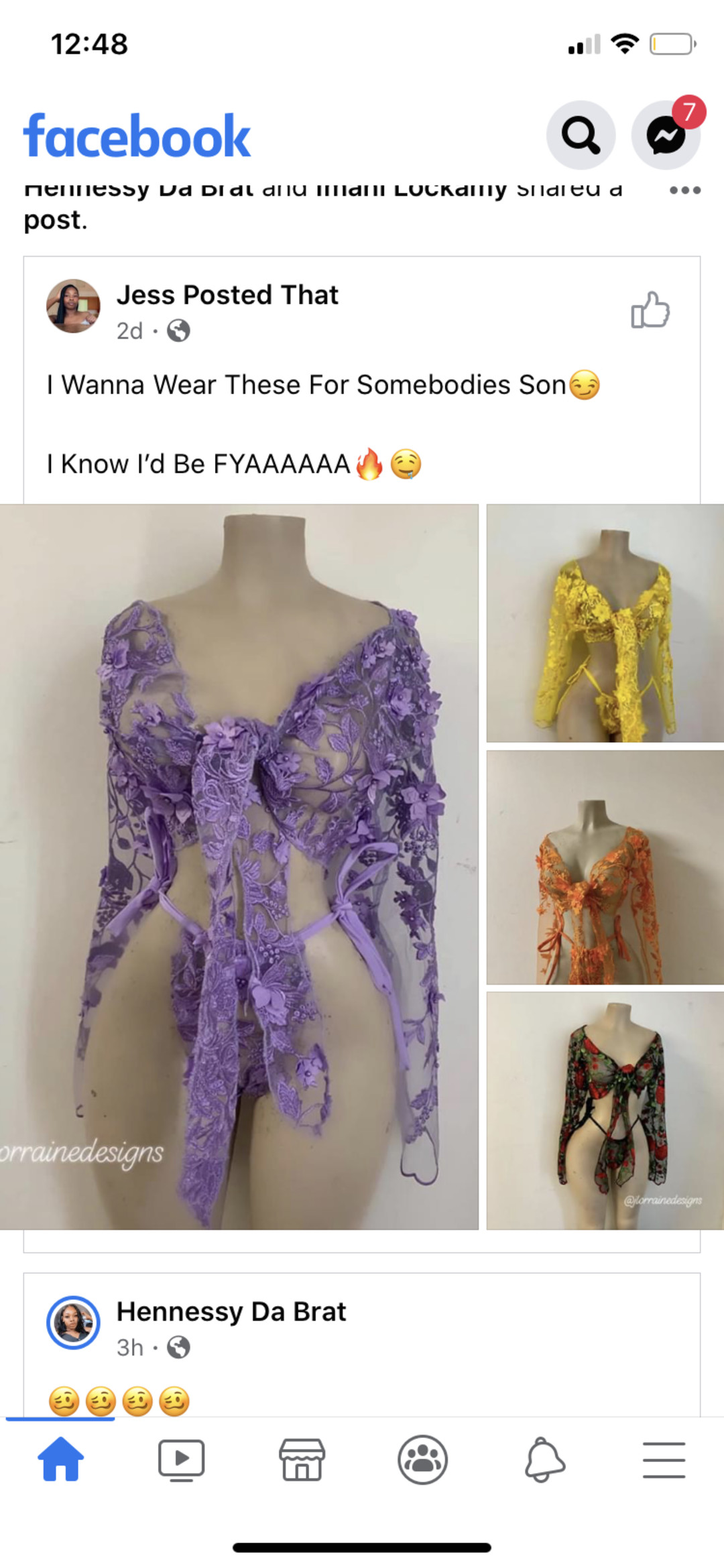View the red floral outfit photo
724x1568 pixels.
605,1111
